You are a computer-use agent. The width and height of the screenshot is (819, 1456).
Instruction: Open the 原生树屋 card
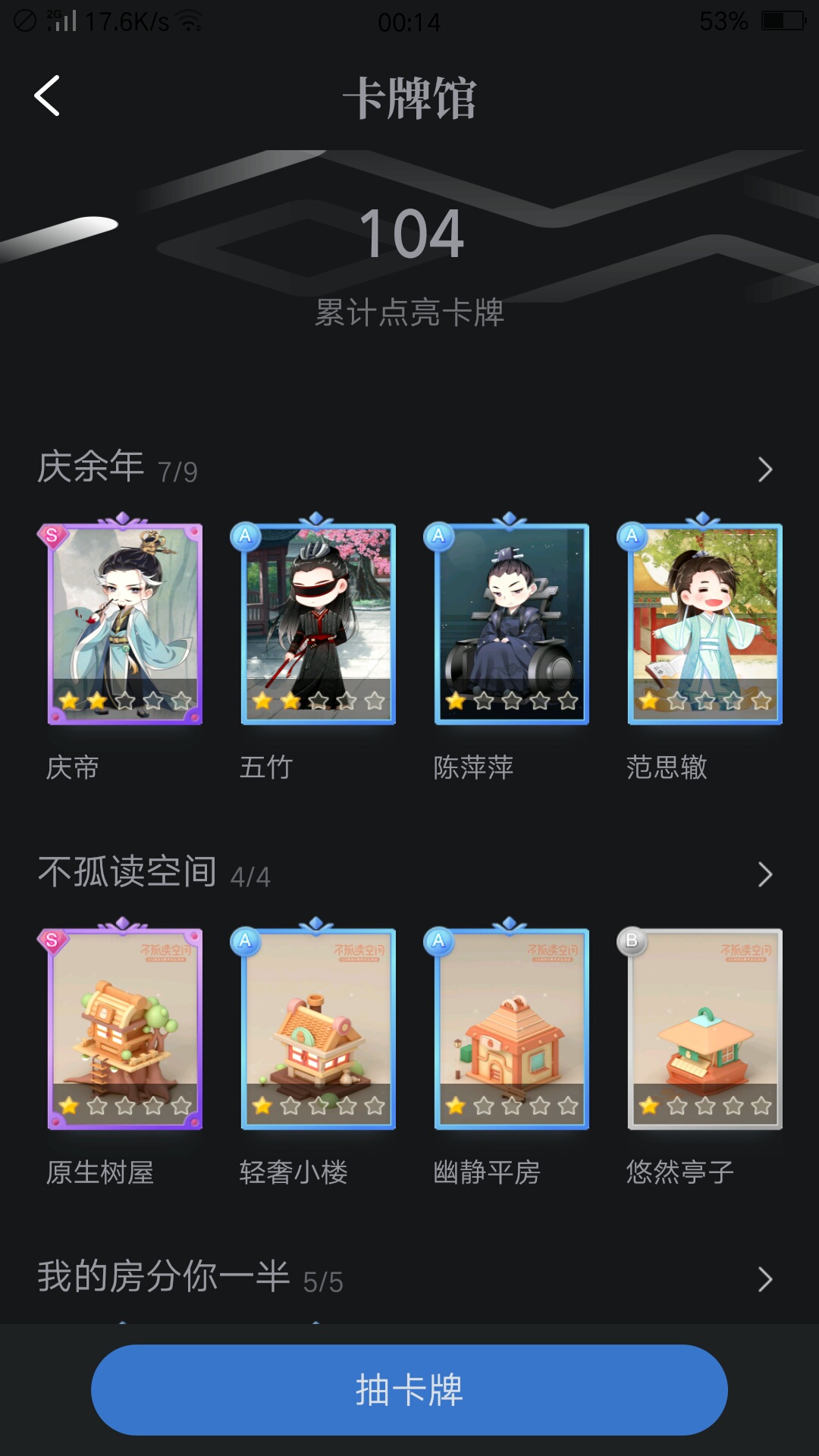pos(125,1028)
